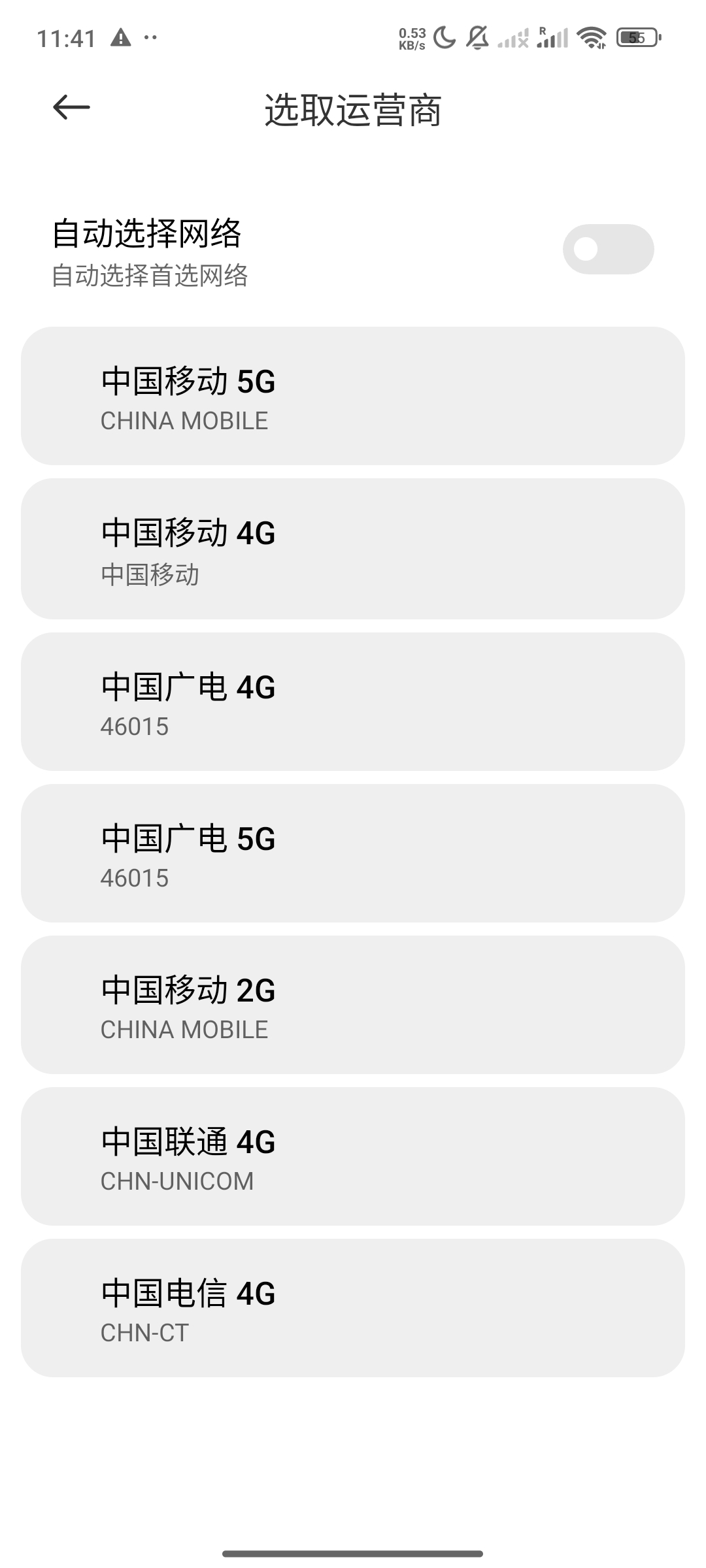
Task: Select 中国移动 2G CHINA MOBILE option
Action: click(x=353, y=1005)
